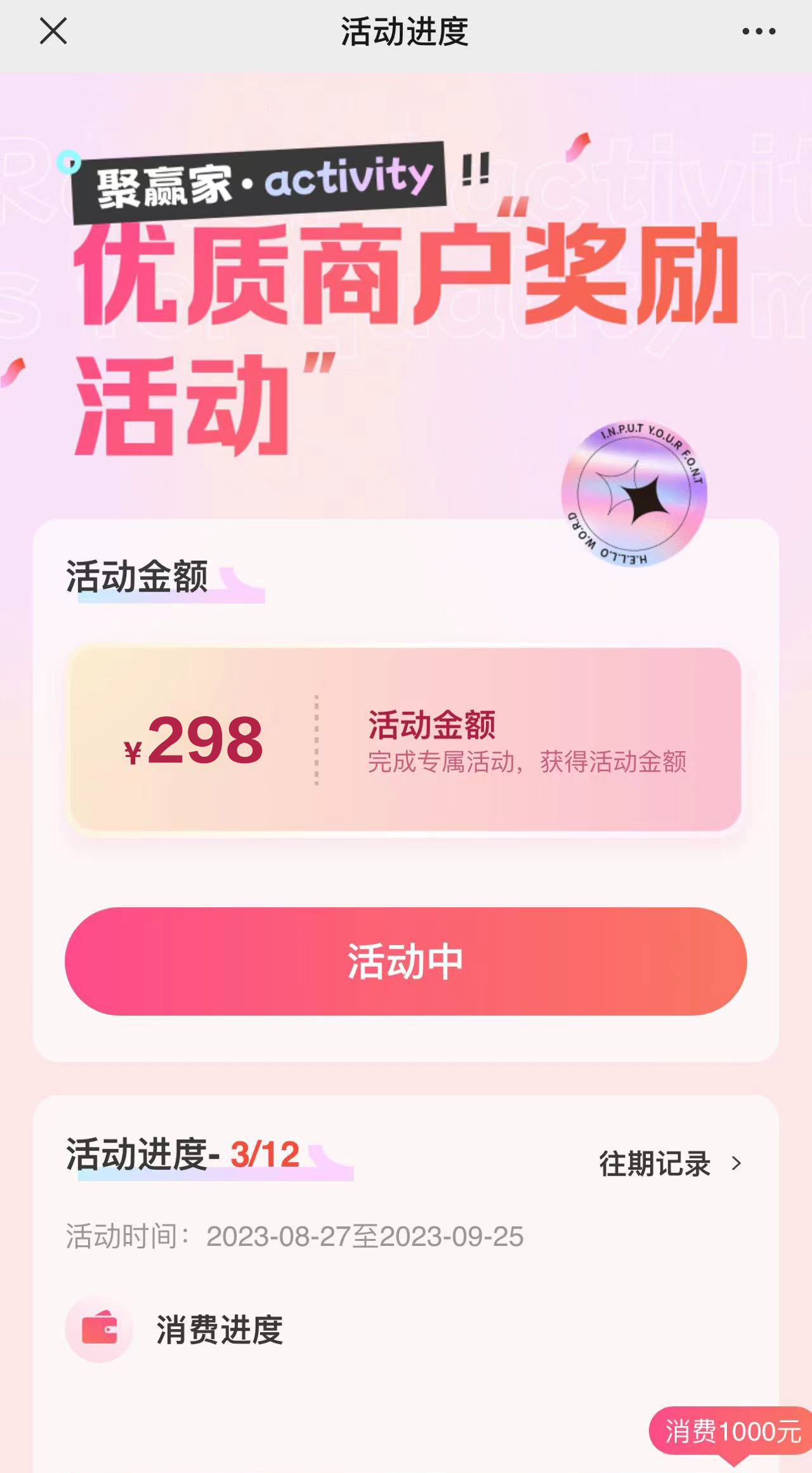Open the top-right more options menu
The image size is (812, 1473).
point(758,31)
